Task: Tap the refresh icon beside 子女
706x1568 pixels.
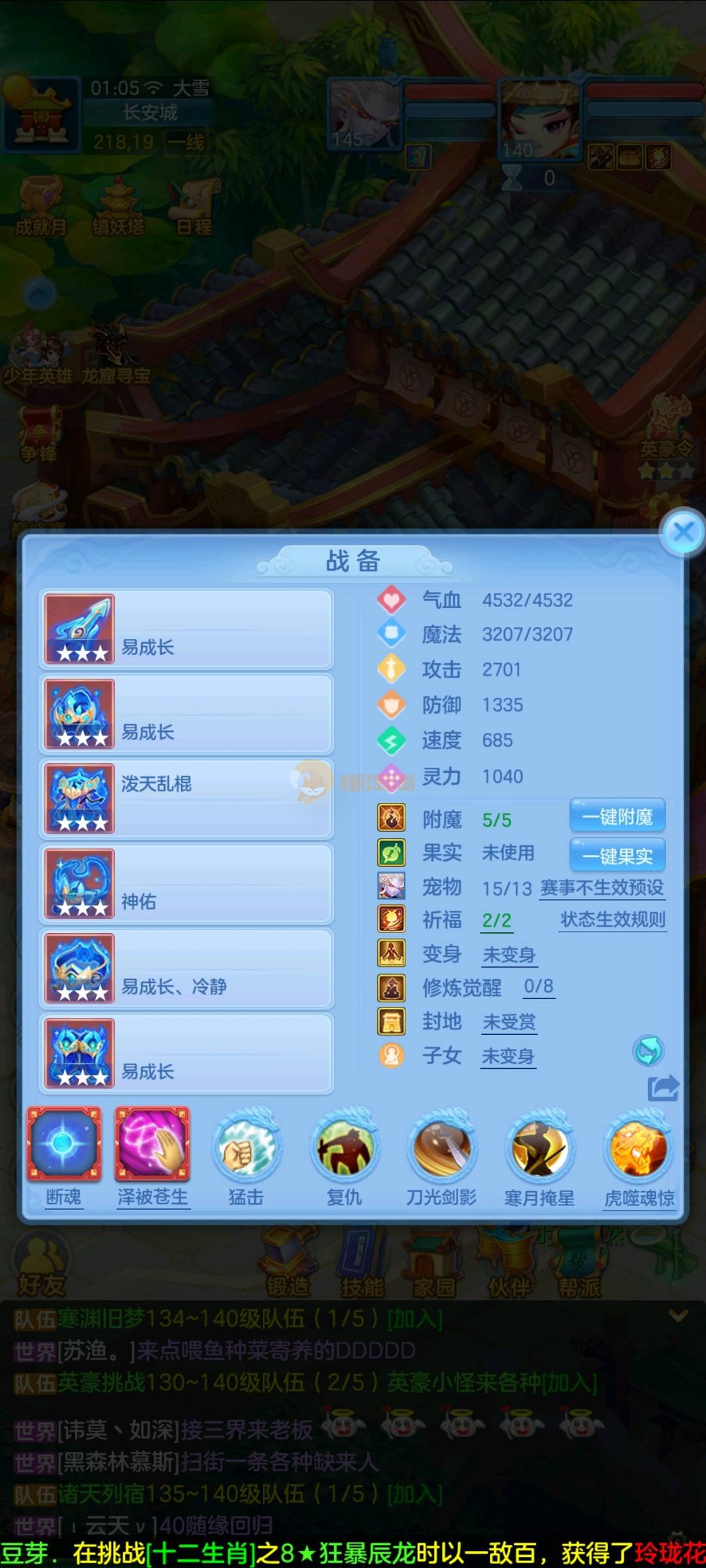Action: click(x=648, y=1051)
